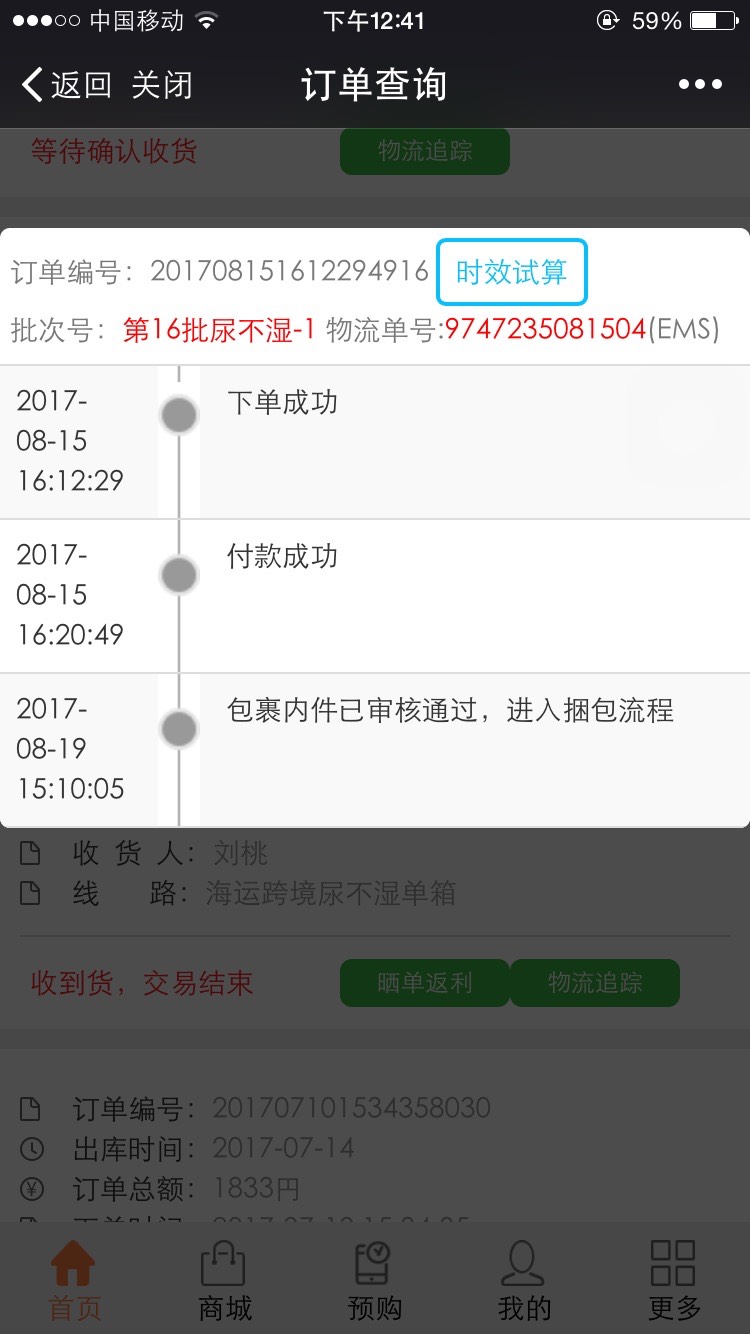
Task: Open 物流追踪 next to 等待确认收货
Action: 425,151
